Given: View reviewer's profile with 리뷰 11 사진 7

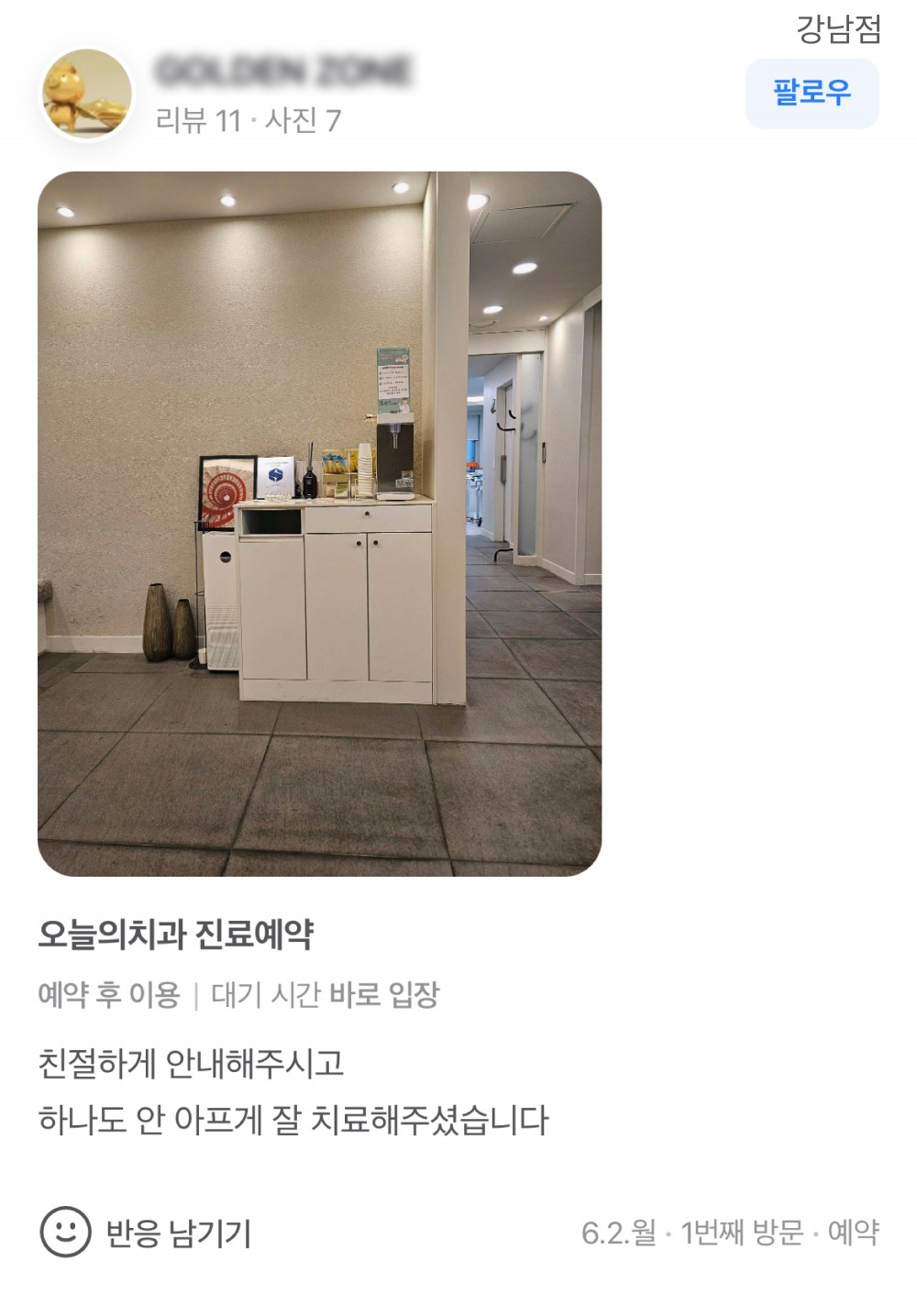Looking at the screenshot, I should pyautogui.click(x=249, y=120).
